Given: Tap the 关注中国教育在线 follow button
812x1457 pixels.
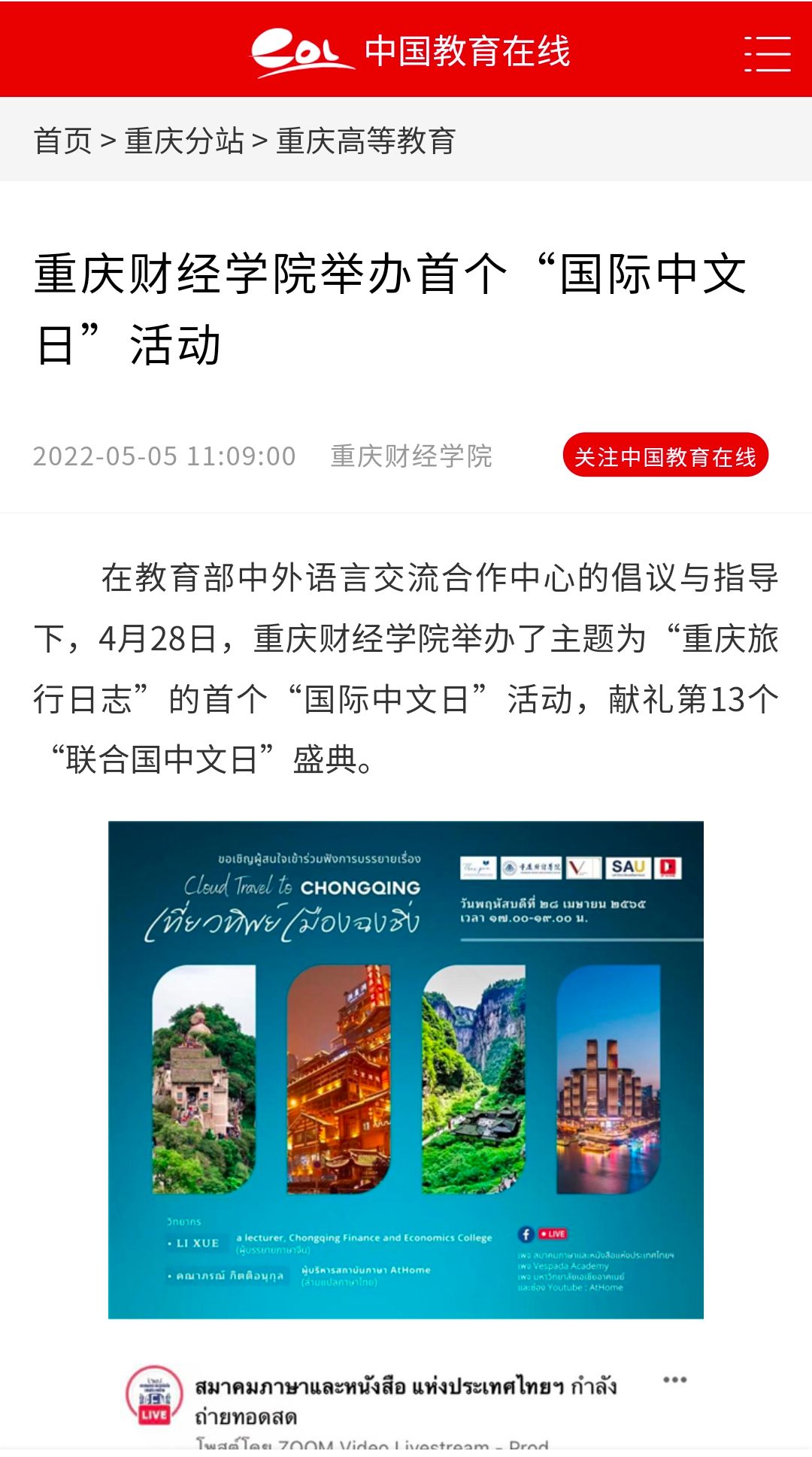Looking at the screenshot, I should click(x=665, y=456).
